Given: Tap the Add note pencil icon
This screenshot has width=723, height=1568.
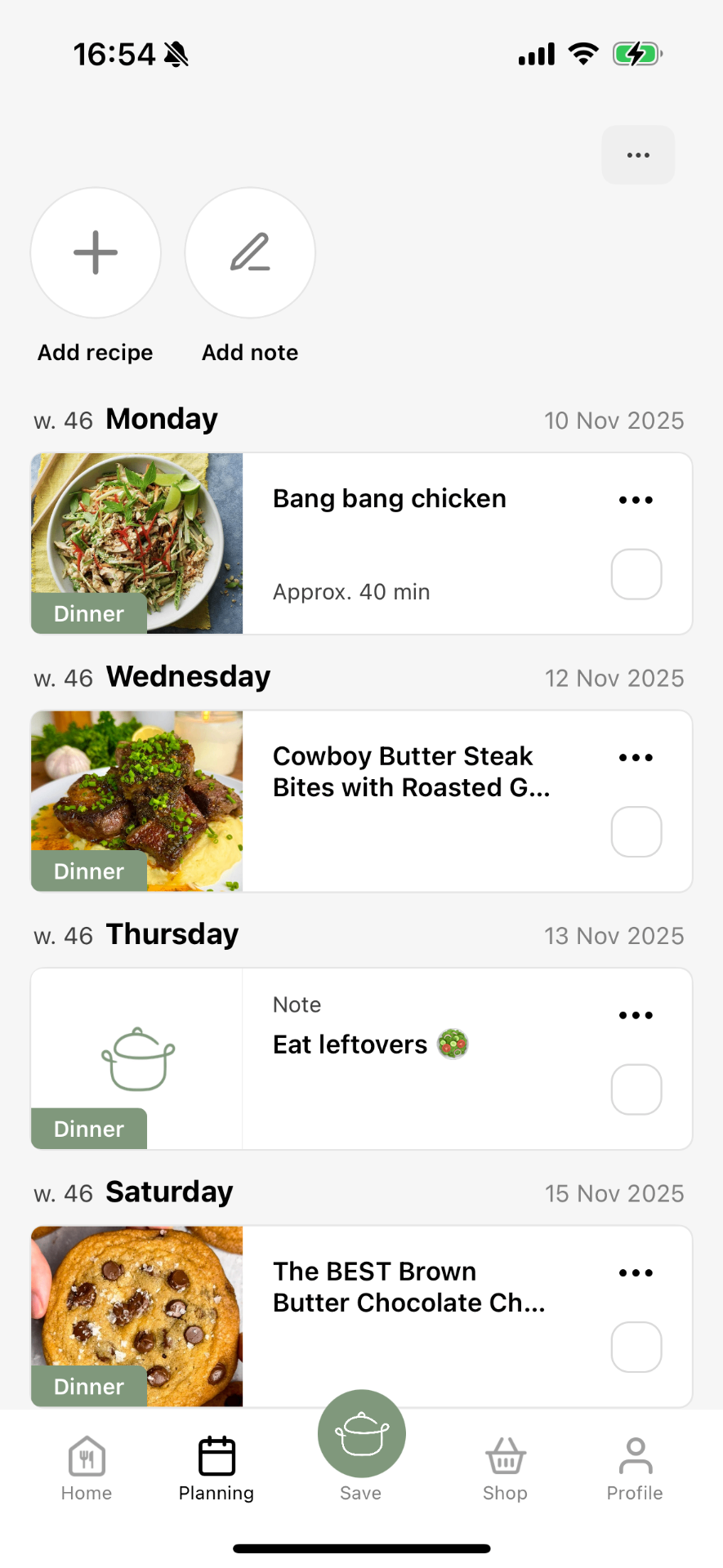Looking at the screenshot, I should 249,253.
